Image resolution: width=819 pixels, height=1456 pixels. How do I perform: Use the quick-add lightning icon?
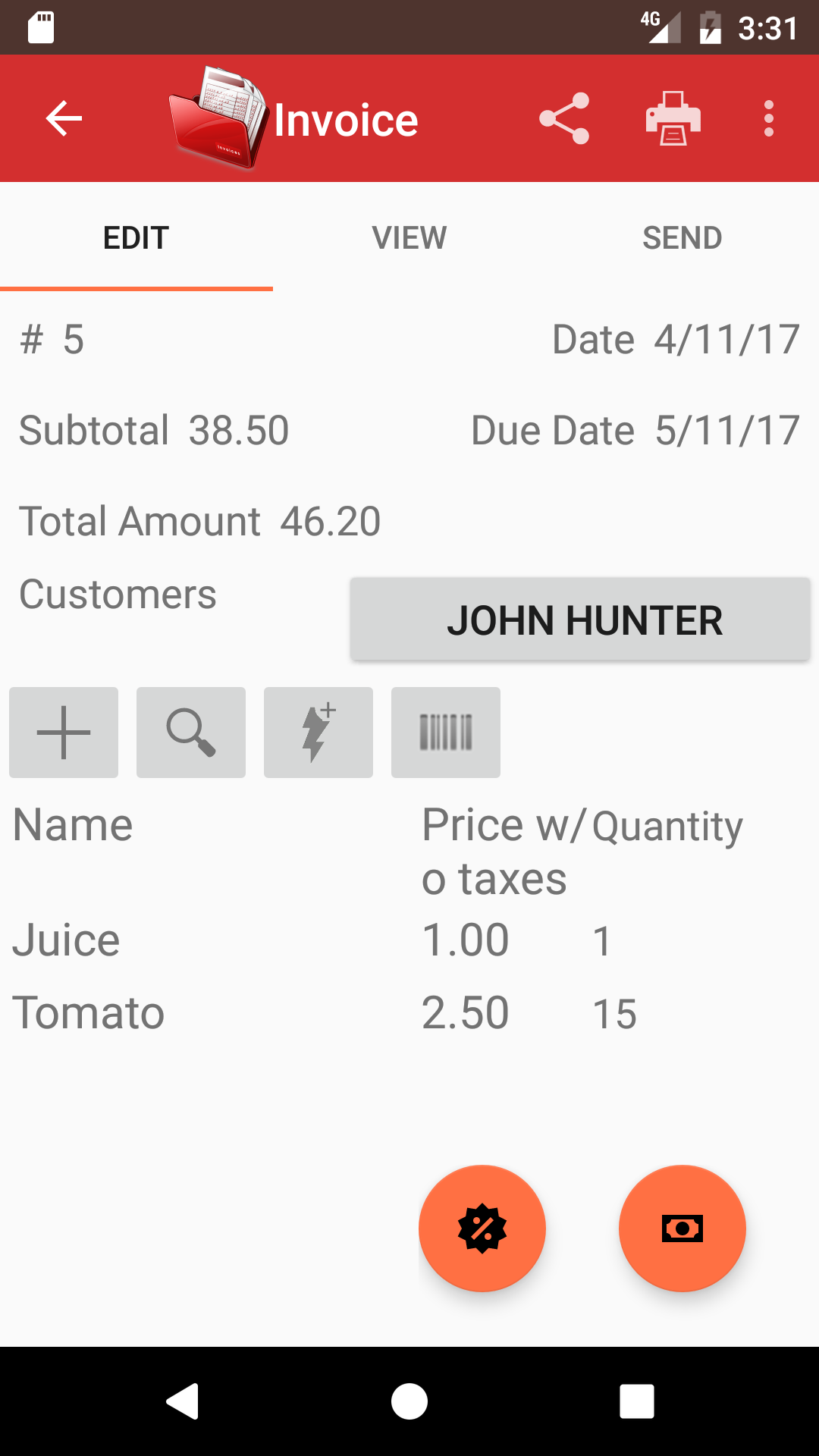318,732
